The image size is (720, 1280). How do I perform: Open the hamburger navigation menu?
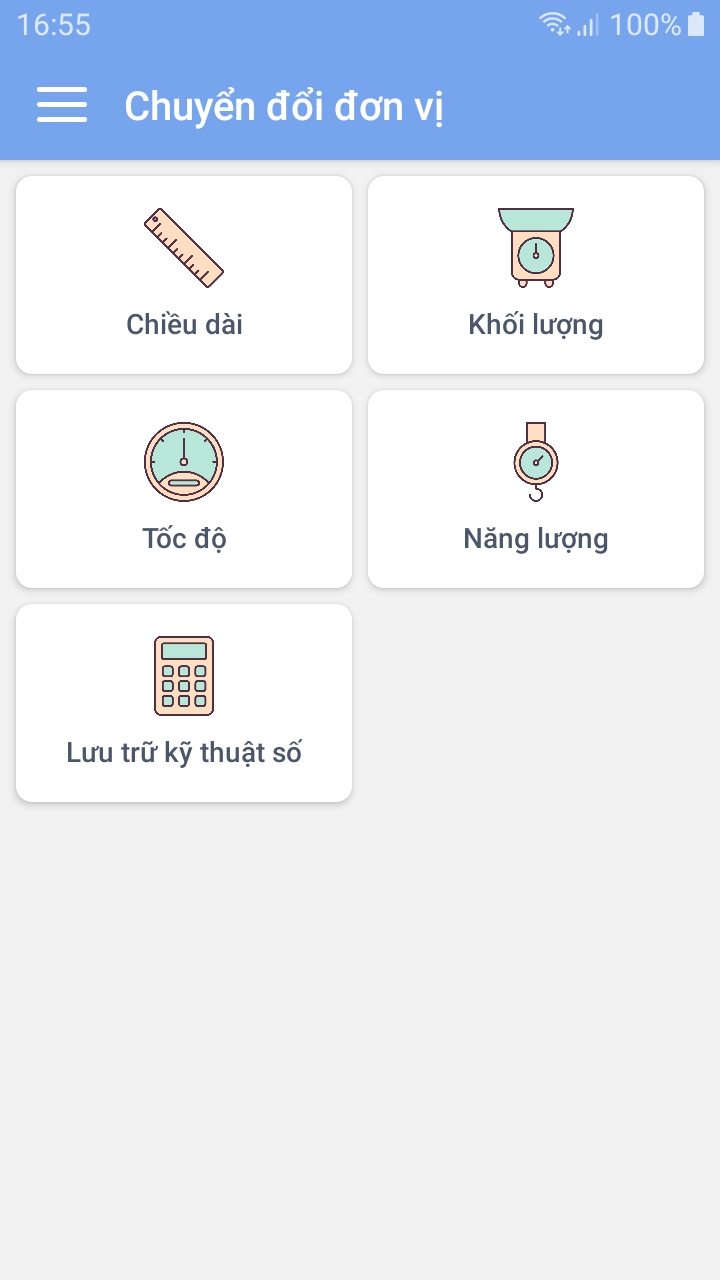62,105
